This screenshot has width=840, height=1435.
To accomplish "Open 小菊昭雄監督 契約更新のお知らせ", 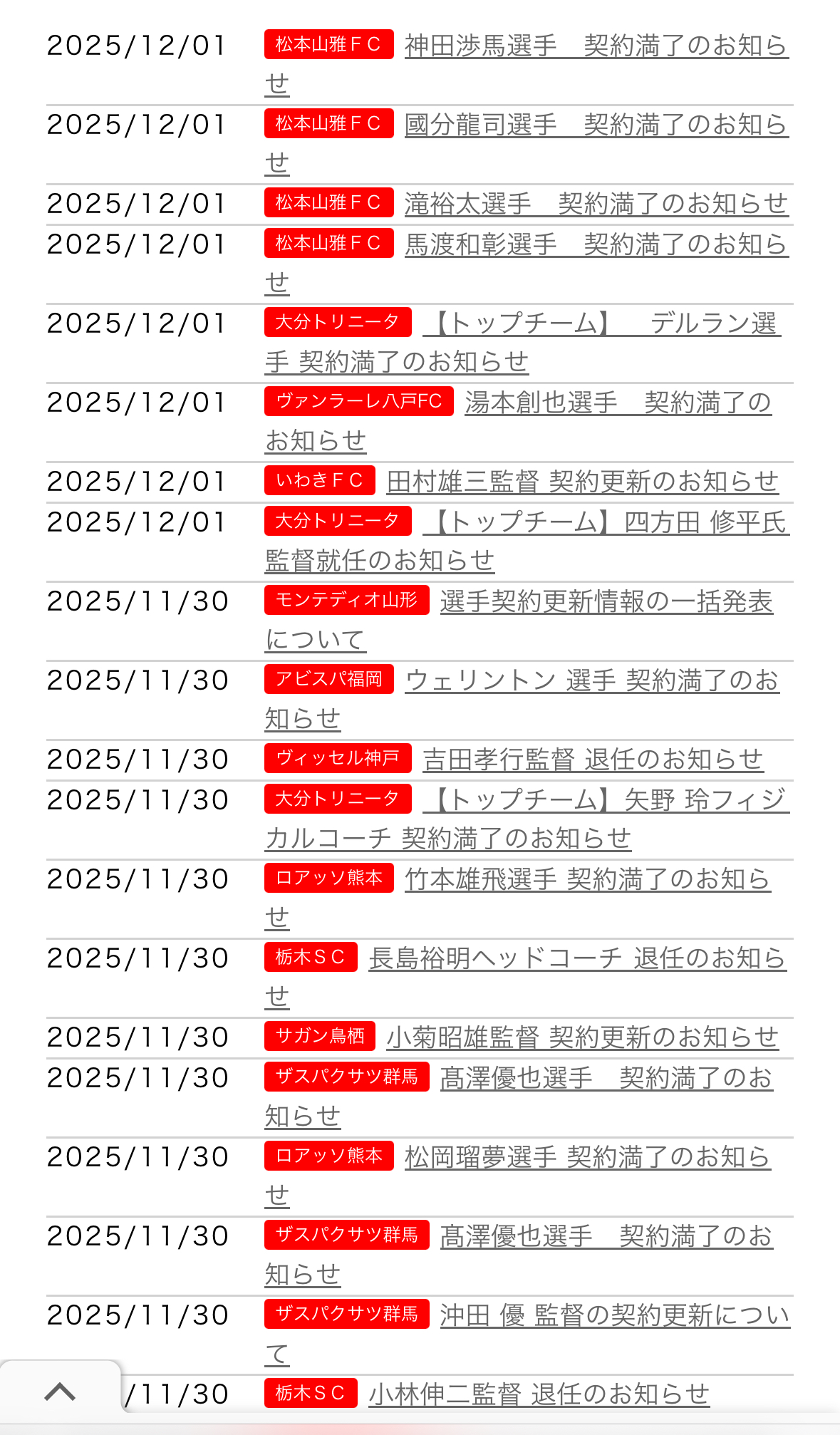I will (582, 1038).
